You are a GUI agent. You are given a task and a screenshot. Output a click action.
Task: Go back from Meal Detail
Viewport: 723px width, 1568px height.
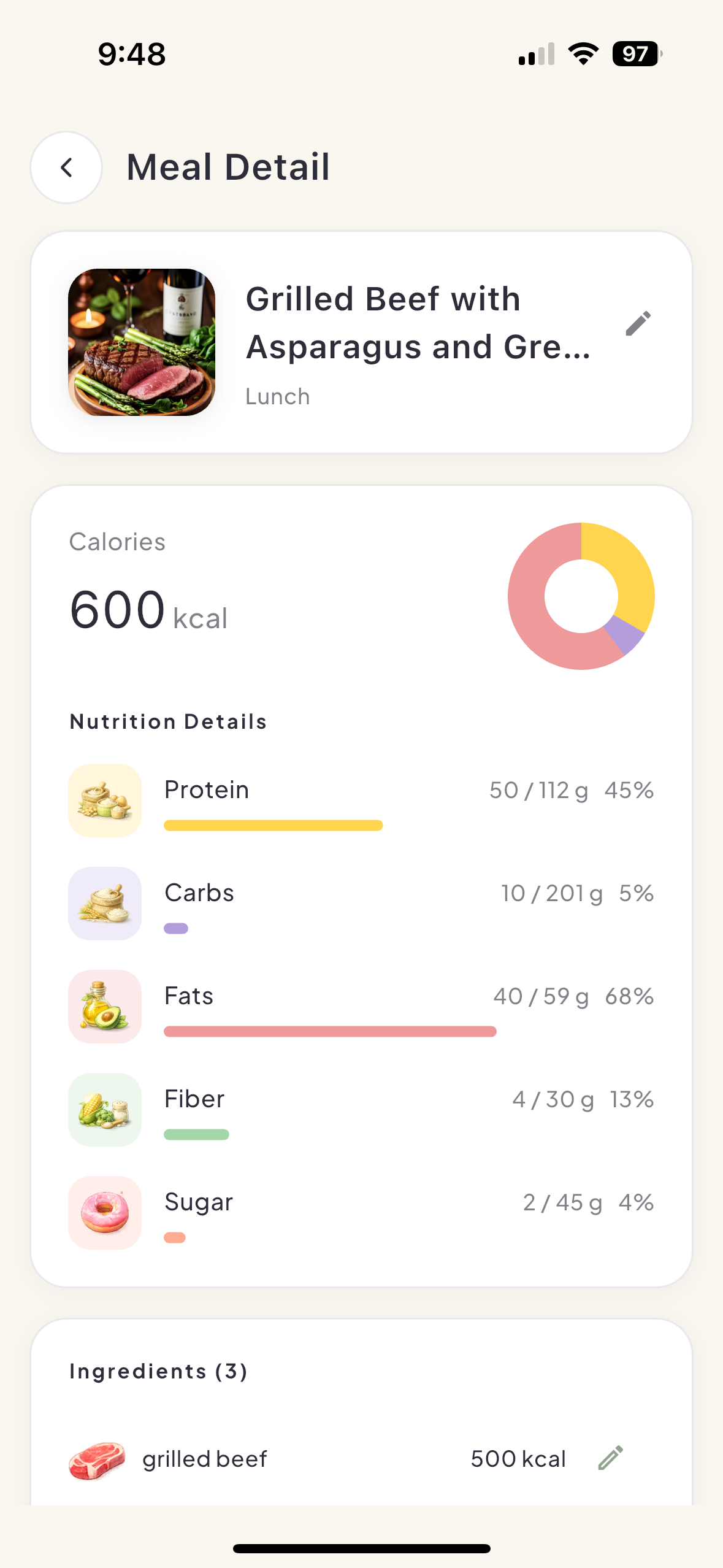pos(66,167)
